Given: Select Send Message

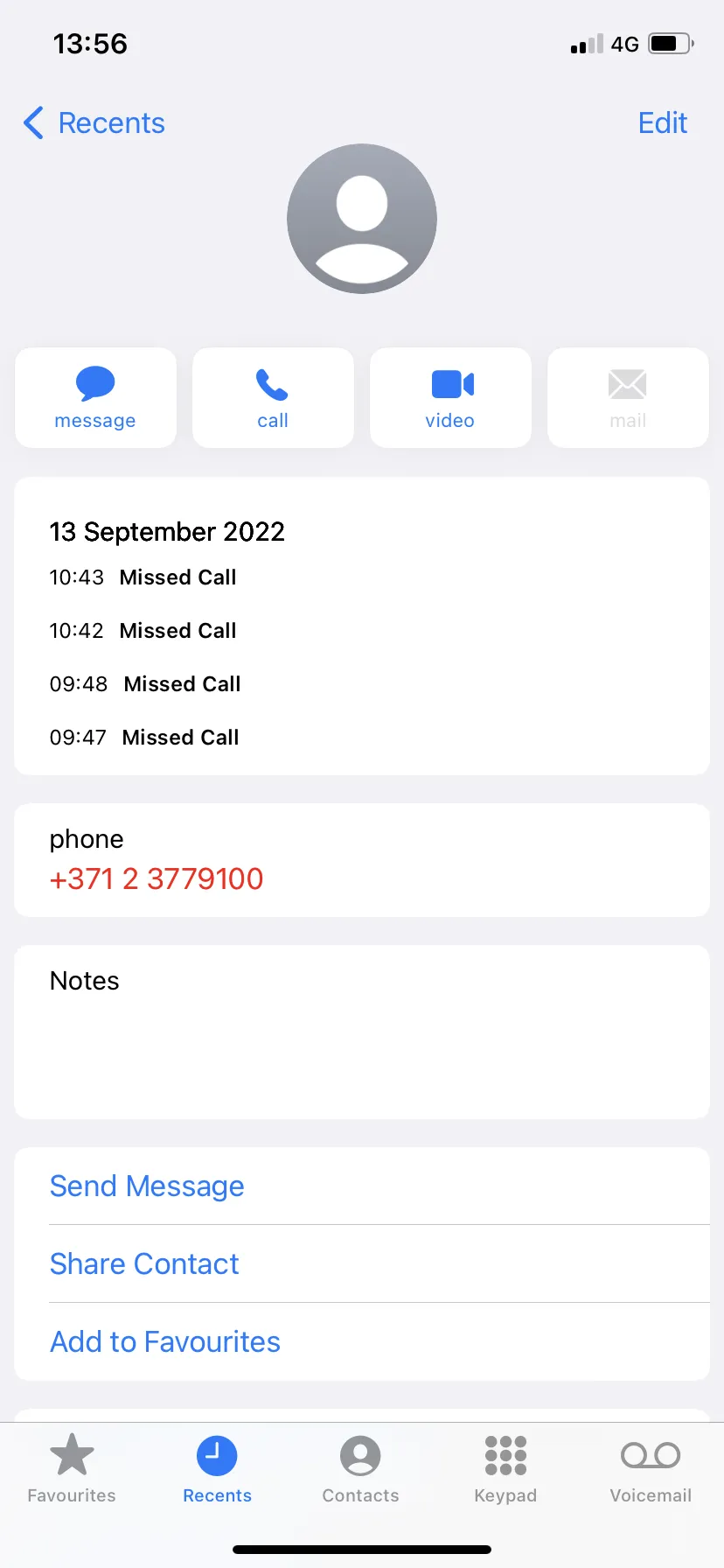Looking at the screenshot, I should [x=362, y=1186].
